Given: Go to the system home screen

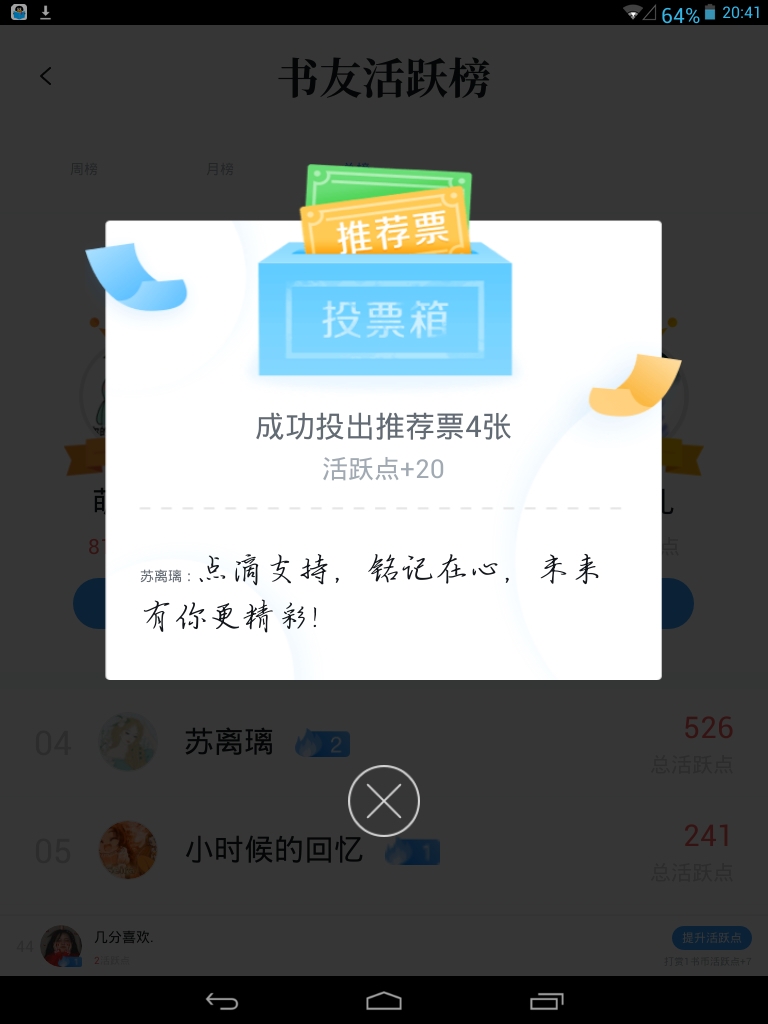Looking at the screenshot, I should (x=384, y=1000).
